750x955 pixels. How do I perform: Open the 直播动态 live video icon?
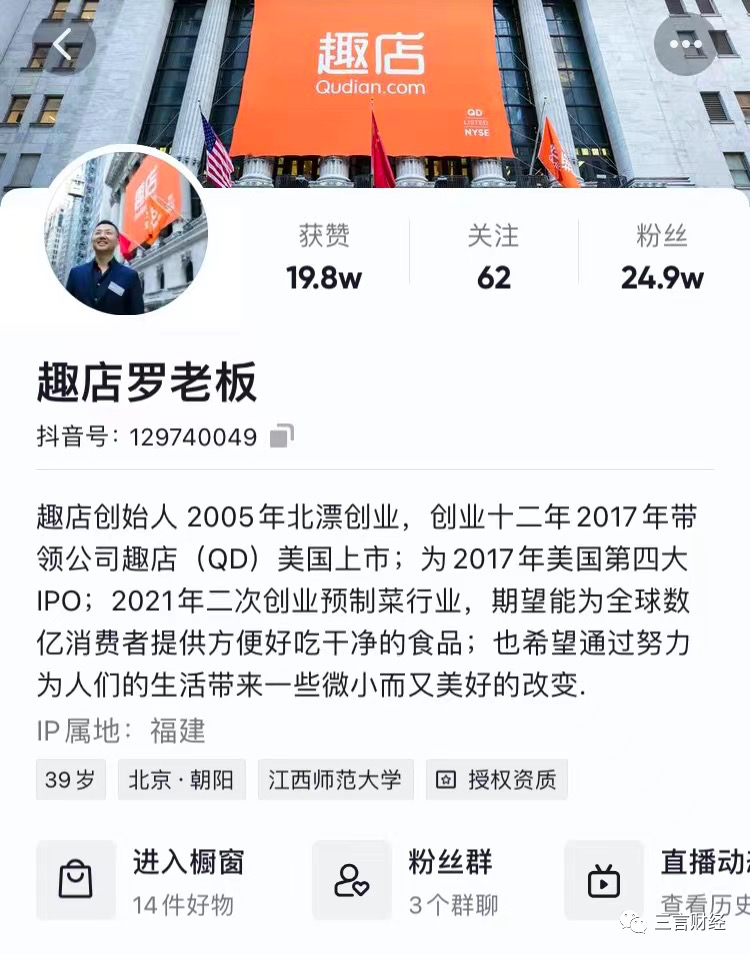tap(604, 880)
